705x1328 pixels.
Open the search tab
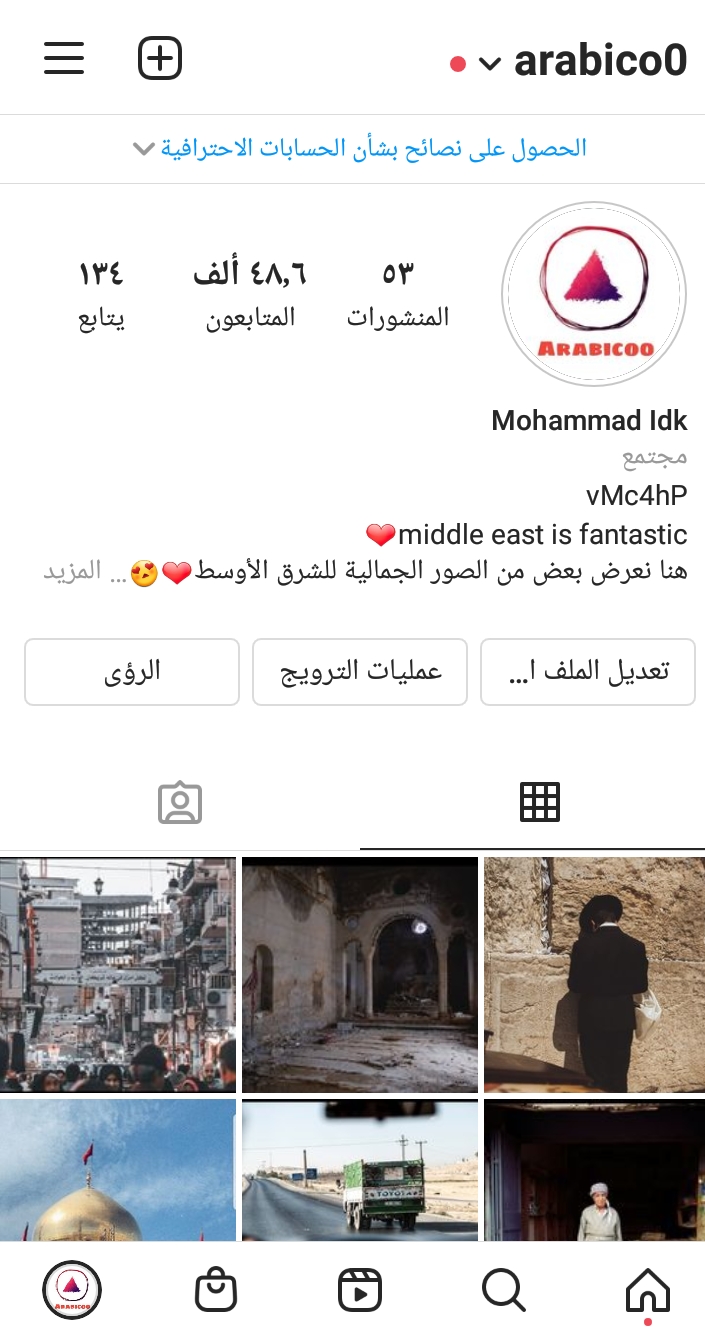503,1290
